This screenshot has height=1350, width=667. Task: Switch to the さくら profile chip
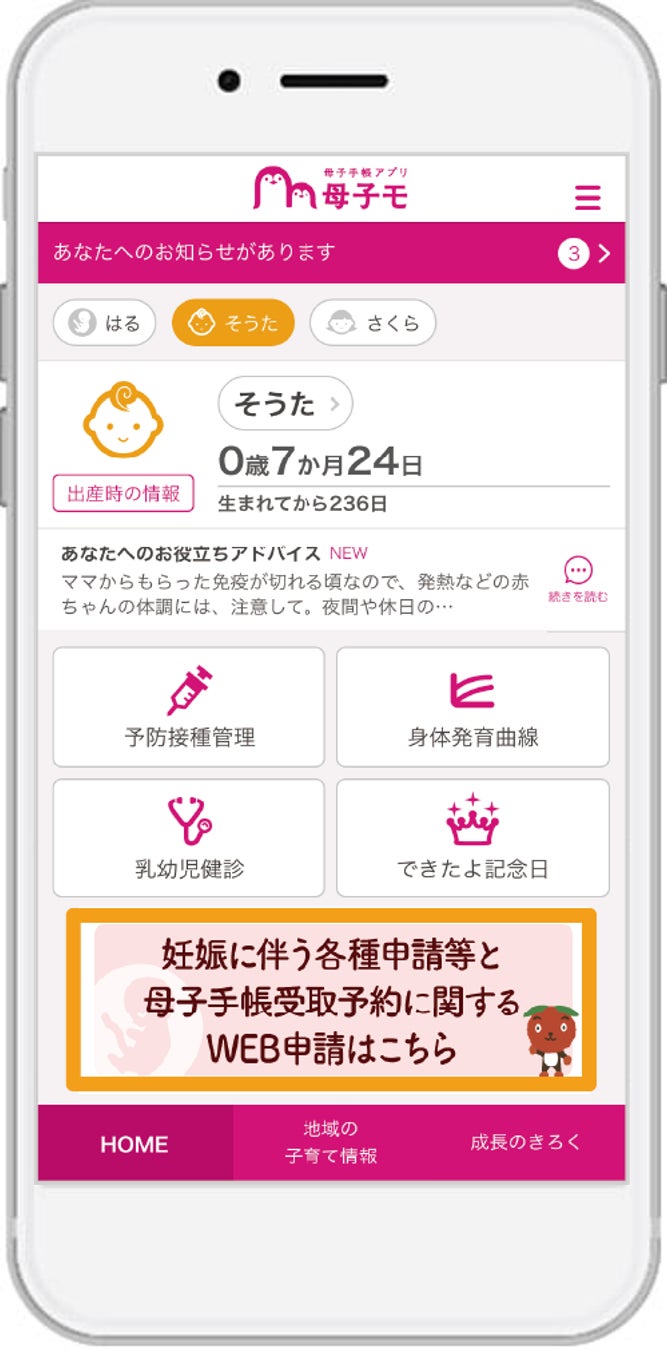373,323
